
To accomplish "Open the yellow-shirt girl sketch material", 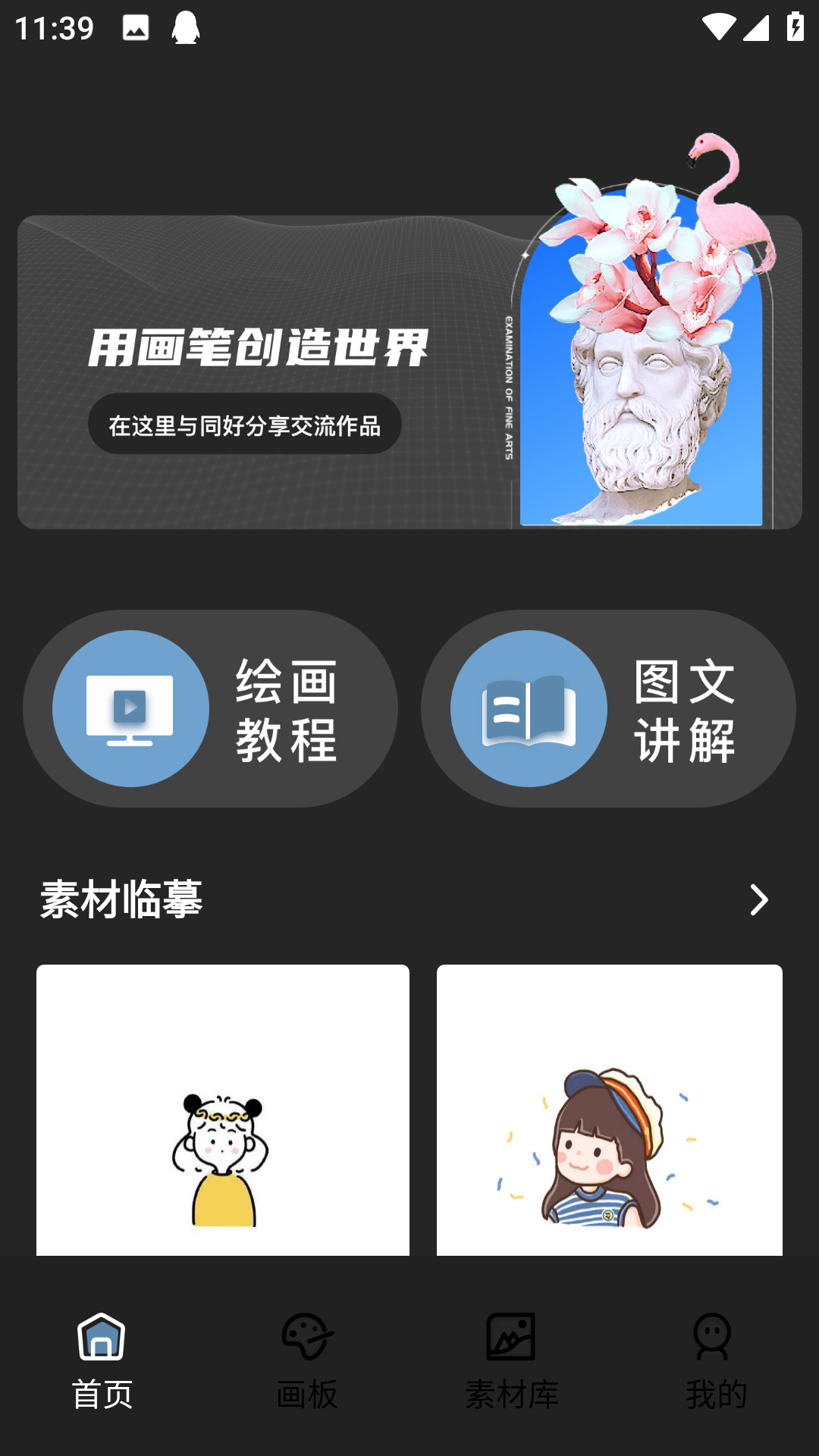I will 222,1109.
